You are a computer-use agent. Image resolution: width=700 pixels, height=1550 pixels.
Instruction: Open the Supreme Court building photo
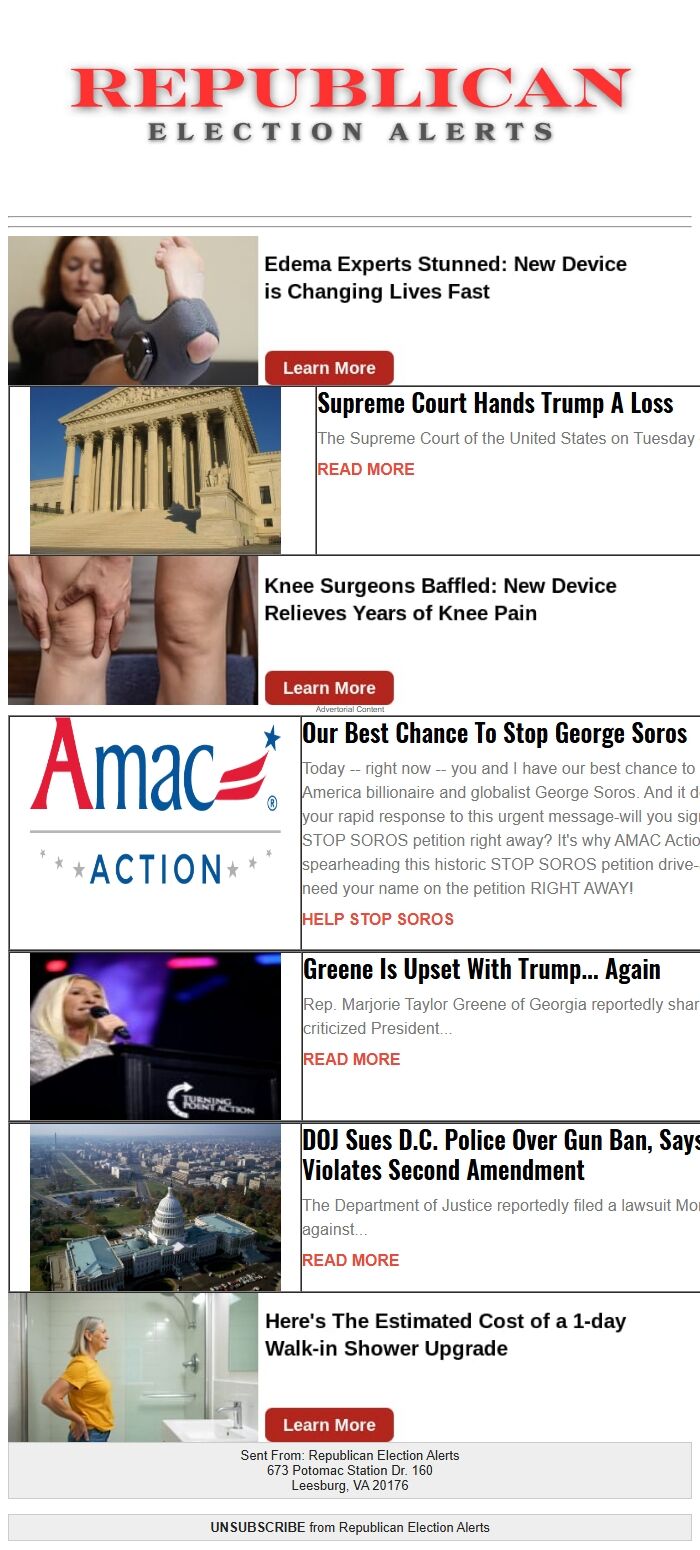coord(155,470)
